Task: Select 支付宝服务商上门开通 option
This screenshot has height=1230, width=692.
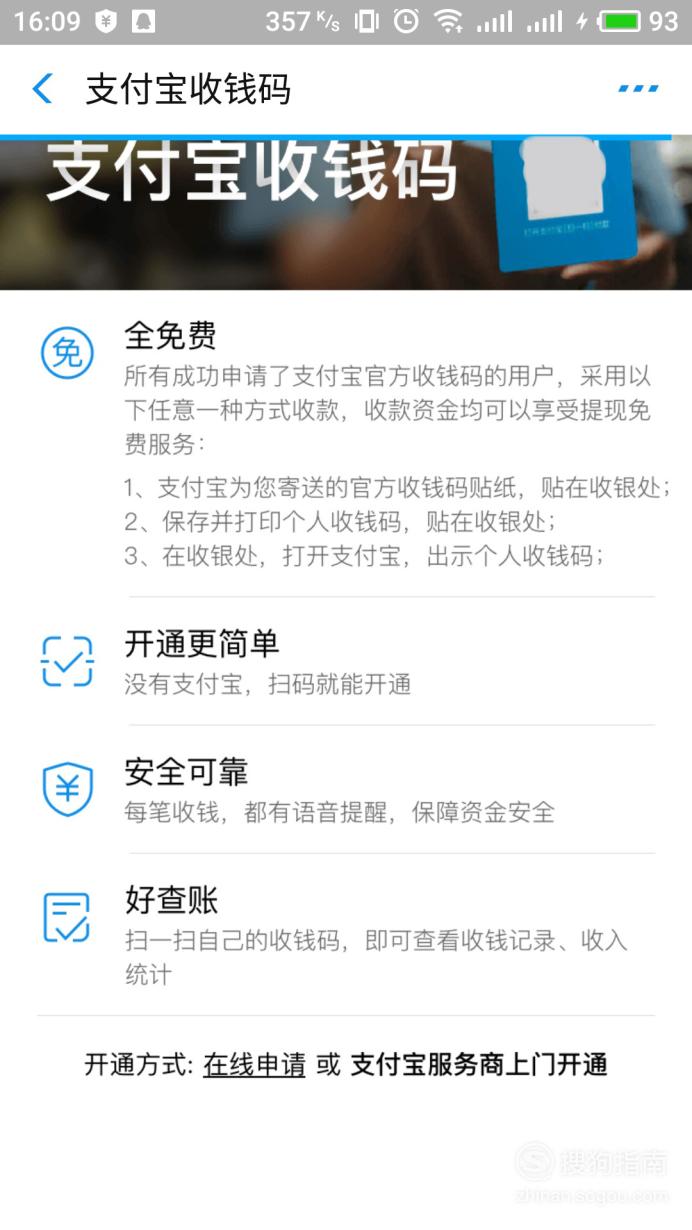Action: 479,1064
